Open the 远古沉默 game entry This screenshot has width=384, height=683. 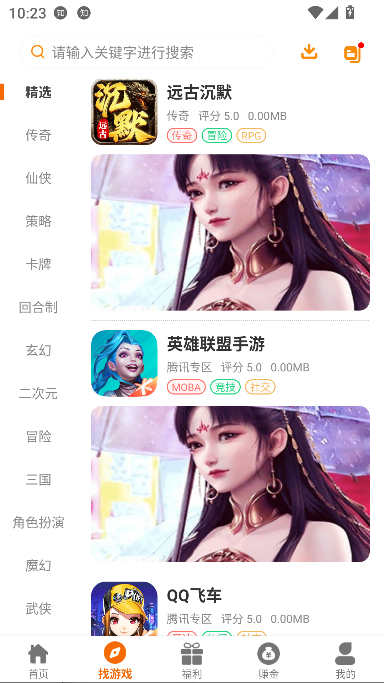tap(230, 112)
